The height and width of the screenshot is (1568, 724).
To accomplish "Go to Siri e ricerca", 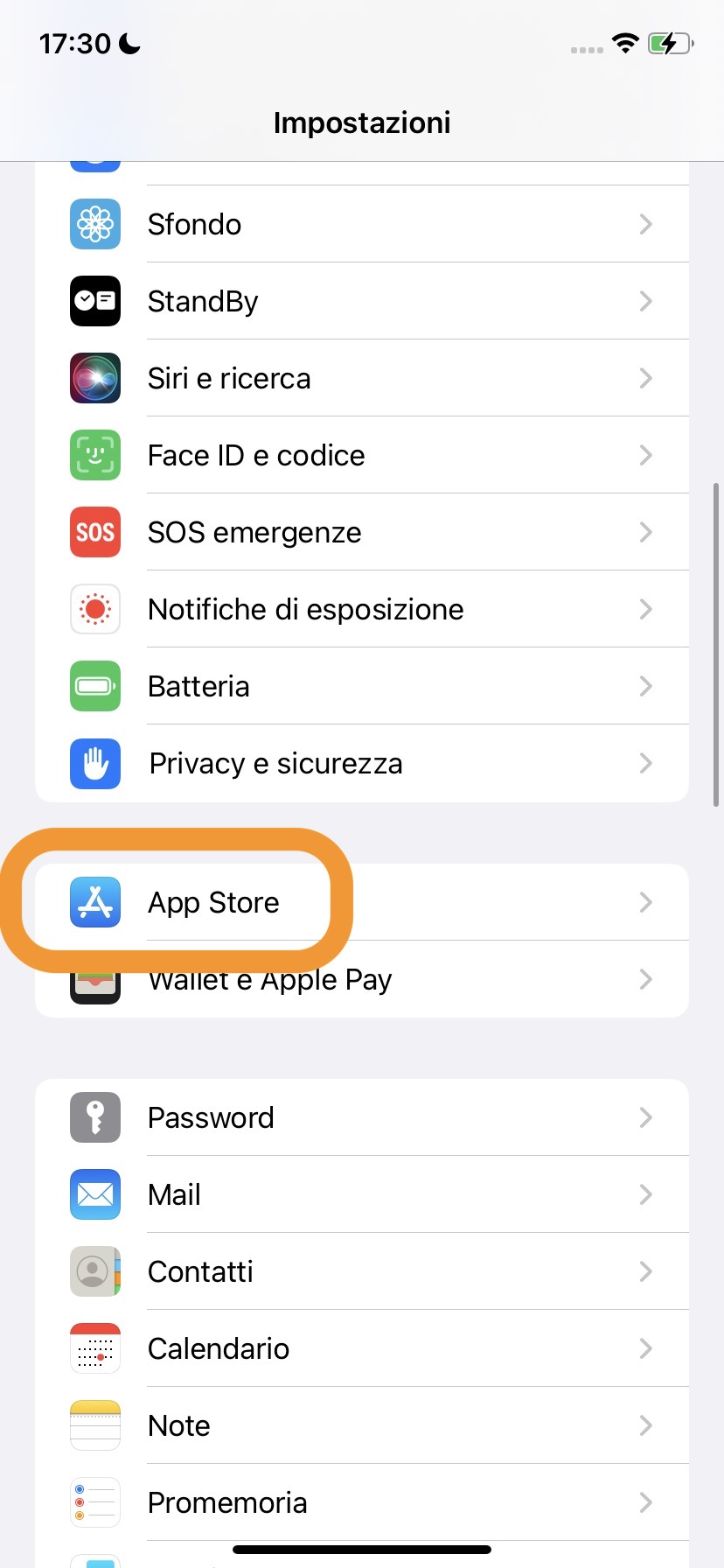I will coord(362,379).
